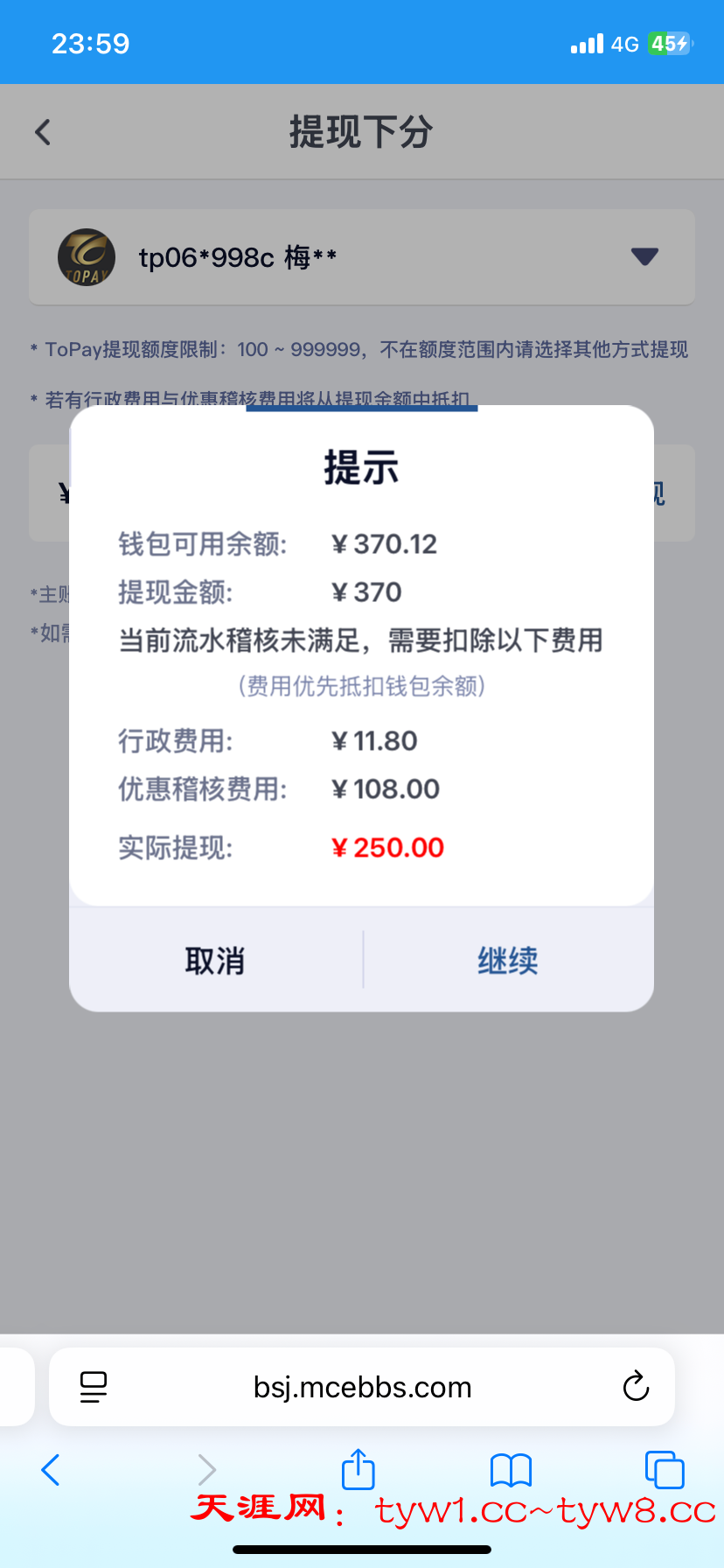Tap 继续 to continue the withdrawal

(x=507, y=961)
